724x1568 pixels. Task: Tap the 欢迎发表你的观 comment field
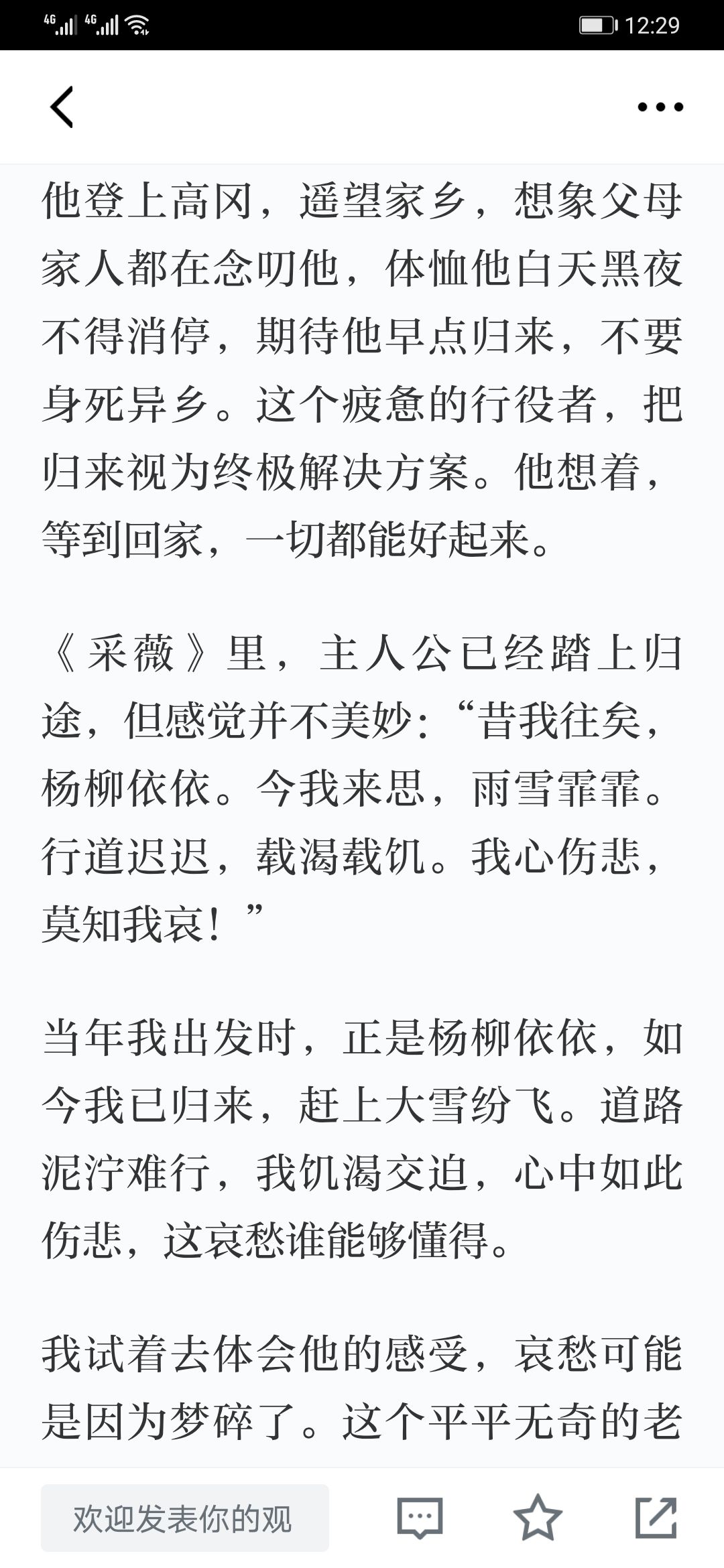[185, 1518]
